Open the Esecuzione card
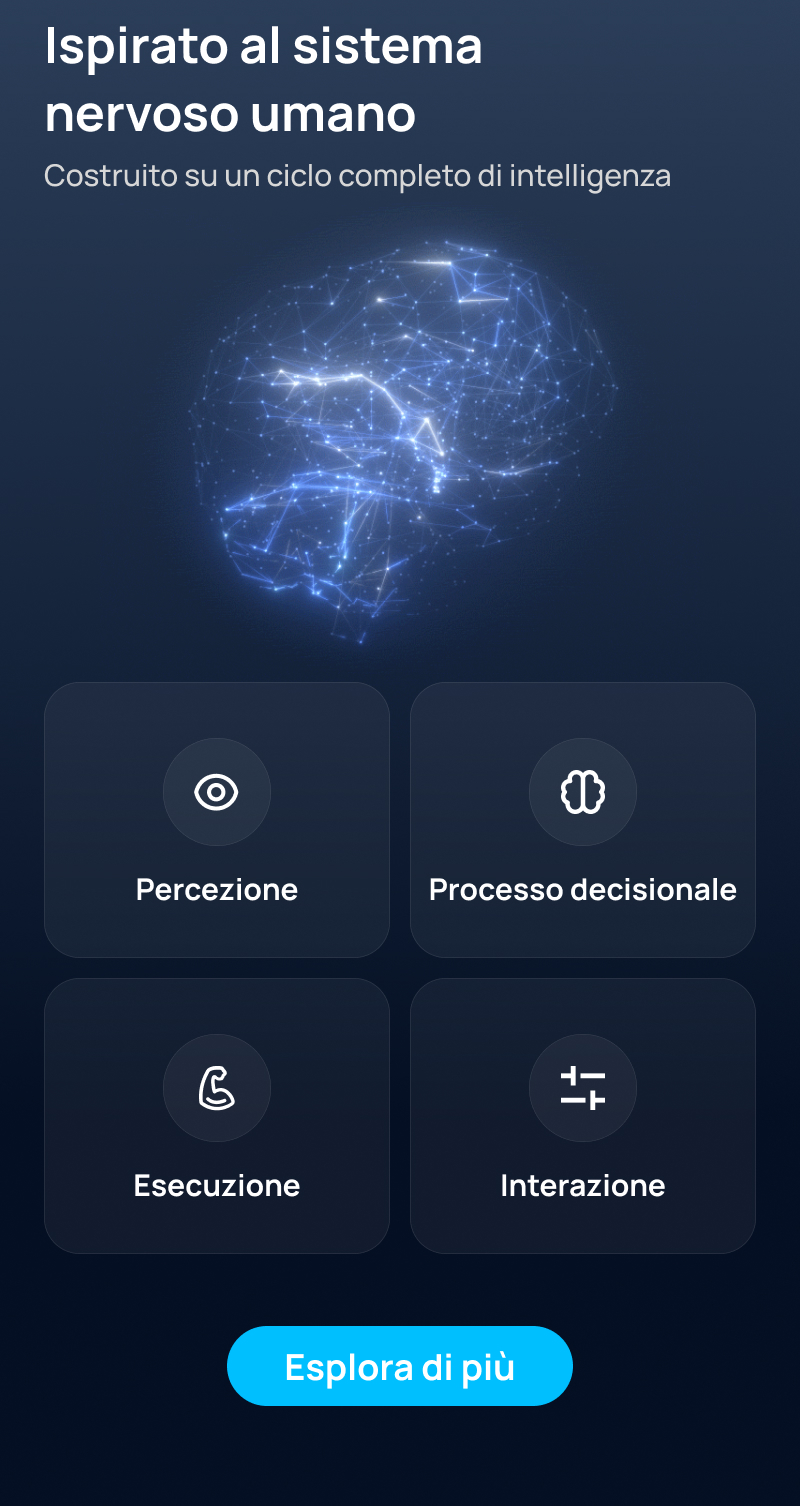Screen dimensions: 800x1506 coord(217,1116)
